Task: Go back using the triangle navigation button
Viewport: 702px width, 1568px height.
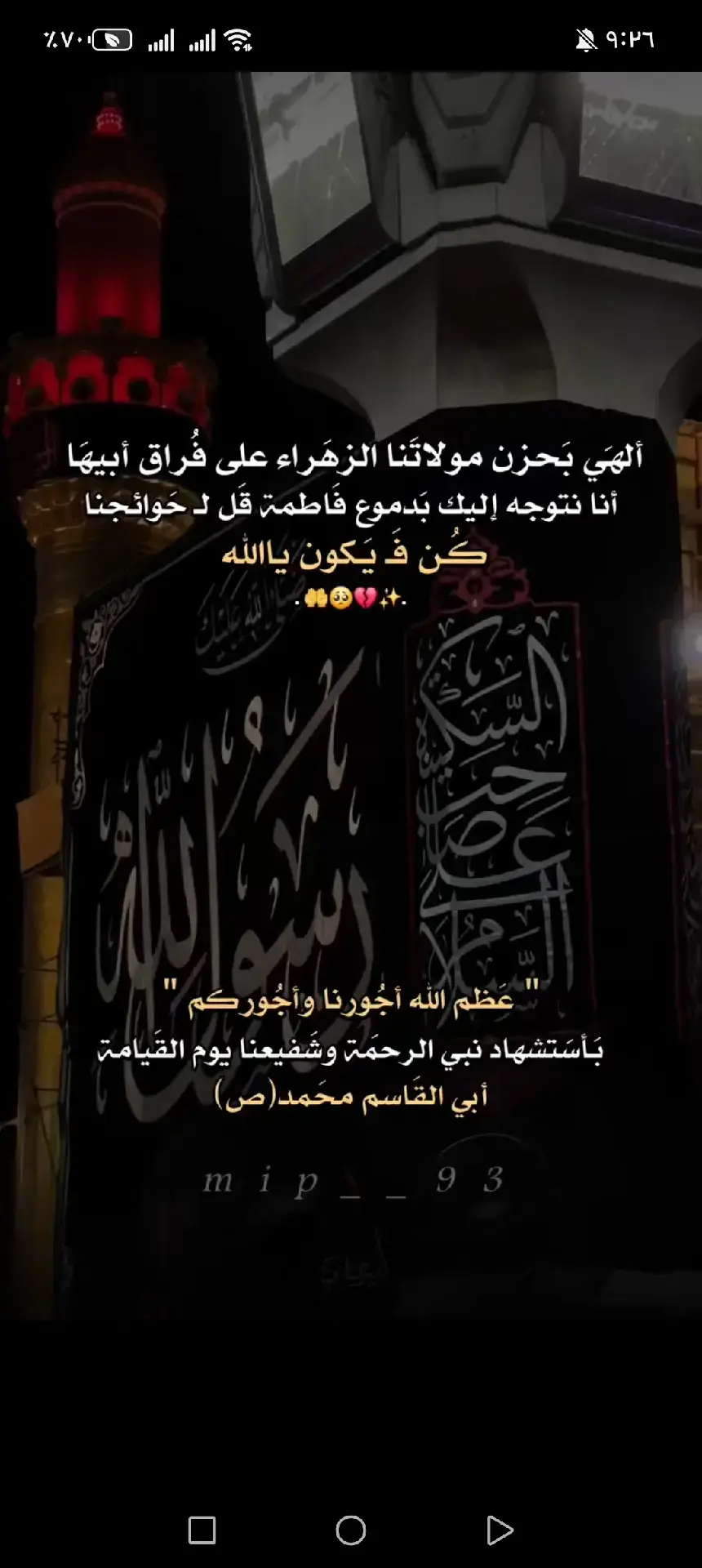Action: (x=499, y=1530)
